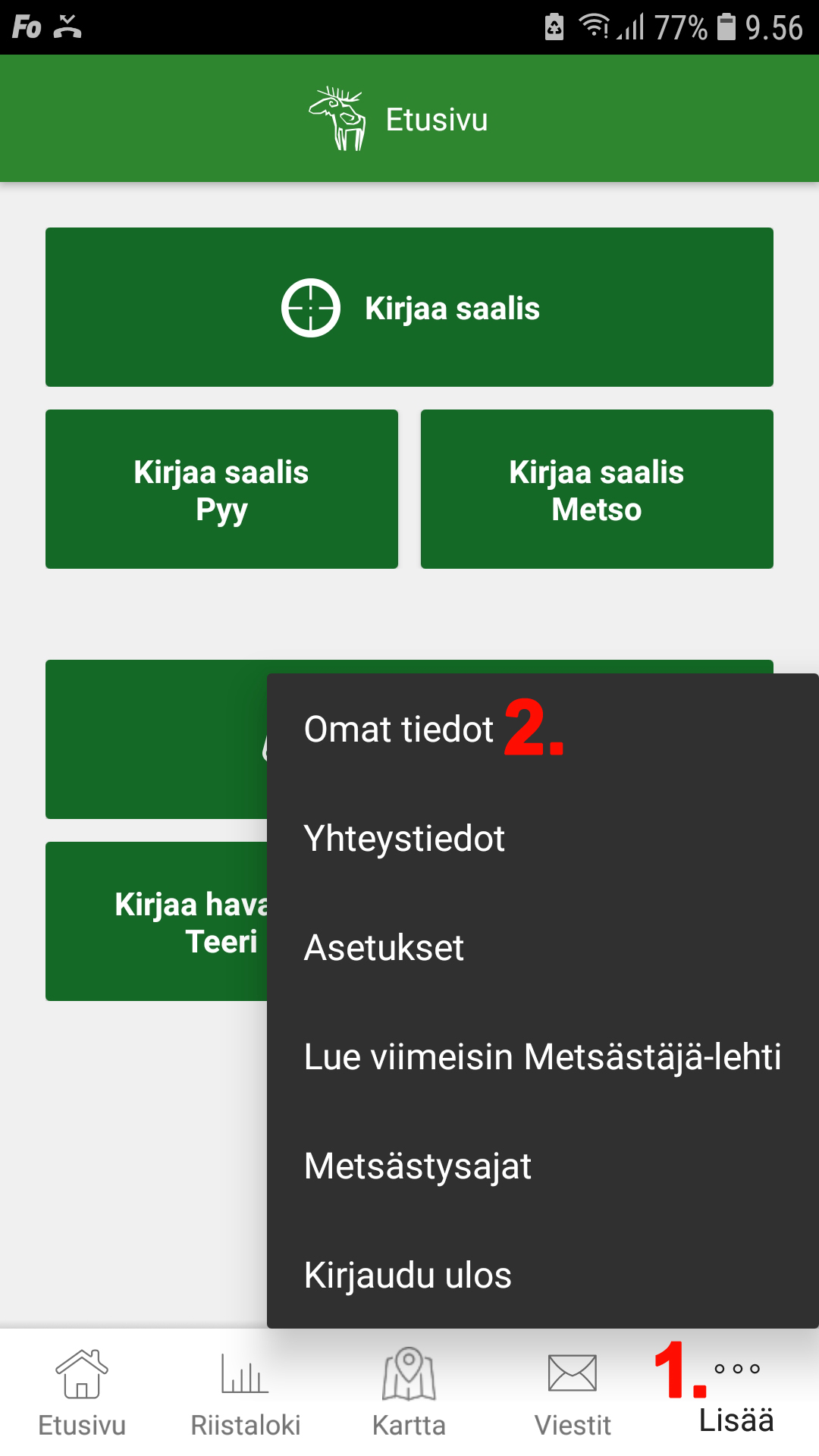Open Omat tiedot from the menu

[542, 730]
